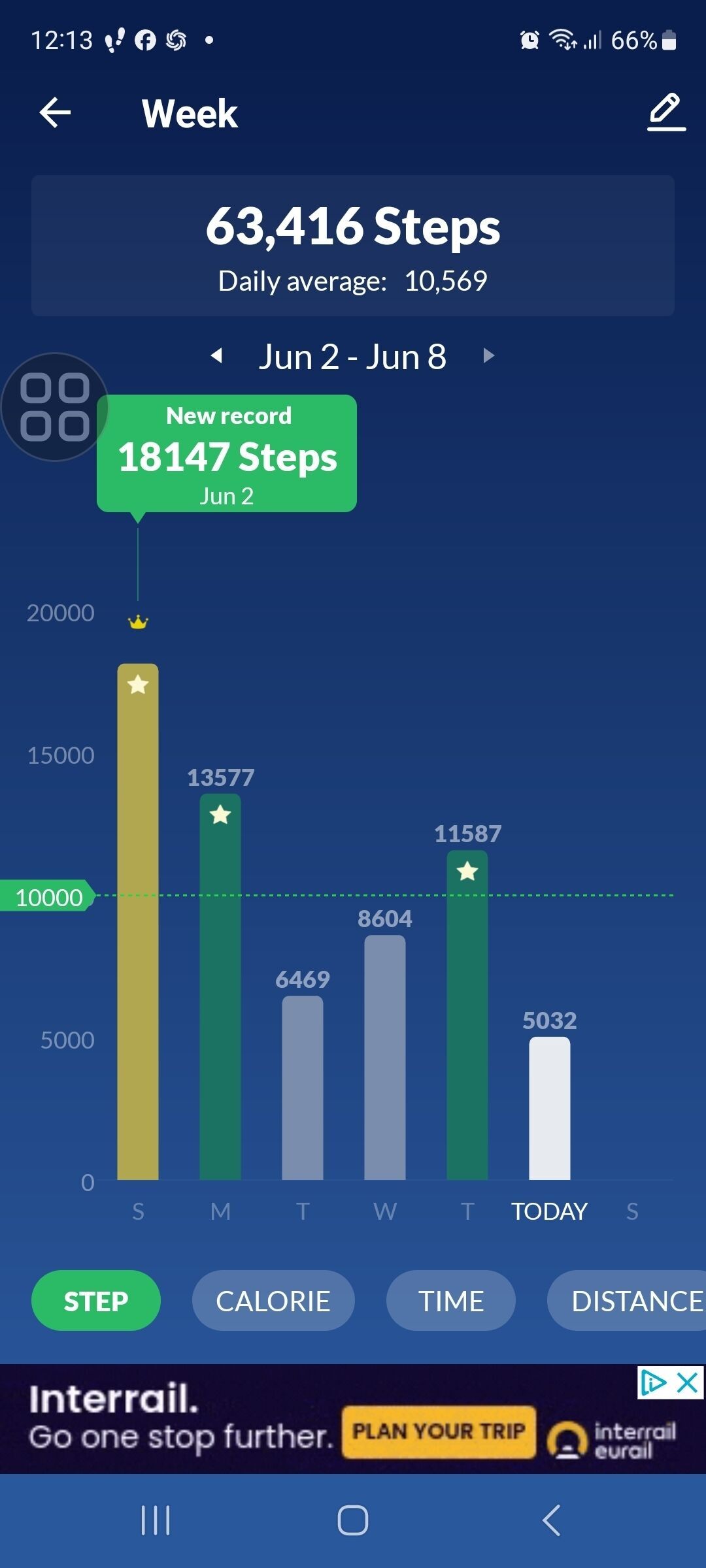The width and height of the screenshot is (706, 1568).
Task: Open the edit pencil icon
Action: 666,112
